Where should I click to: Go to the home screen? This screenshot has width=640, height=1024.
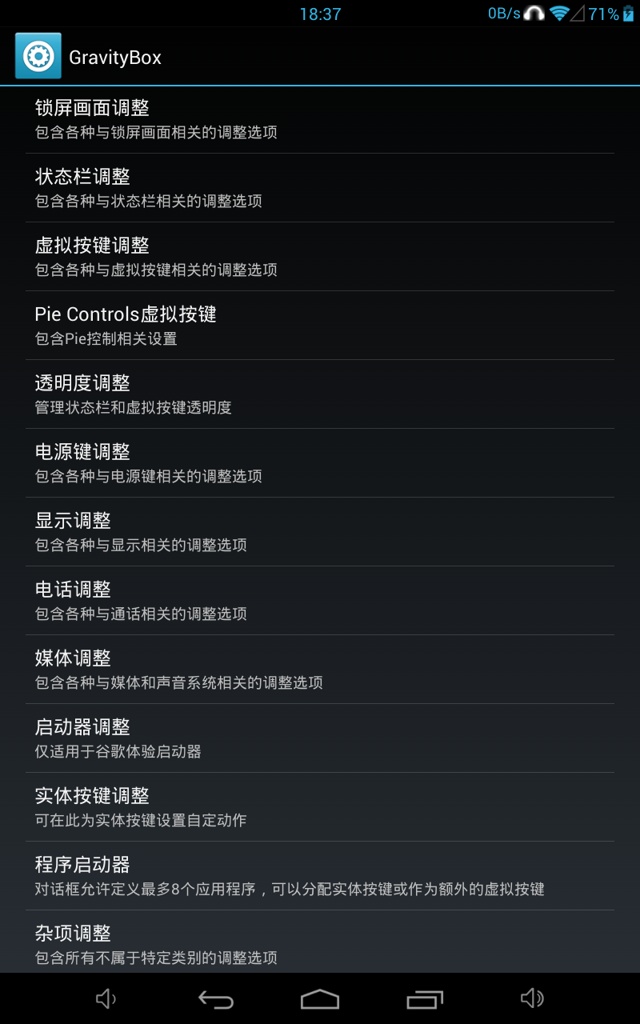point(320,999)
